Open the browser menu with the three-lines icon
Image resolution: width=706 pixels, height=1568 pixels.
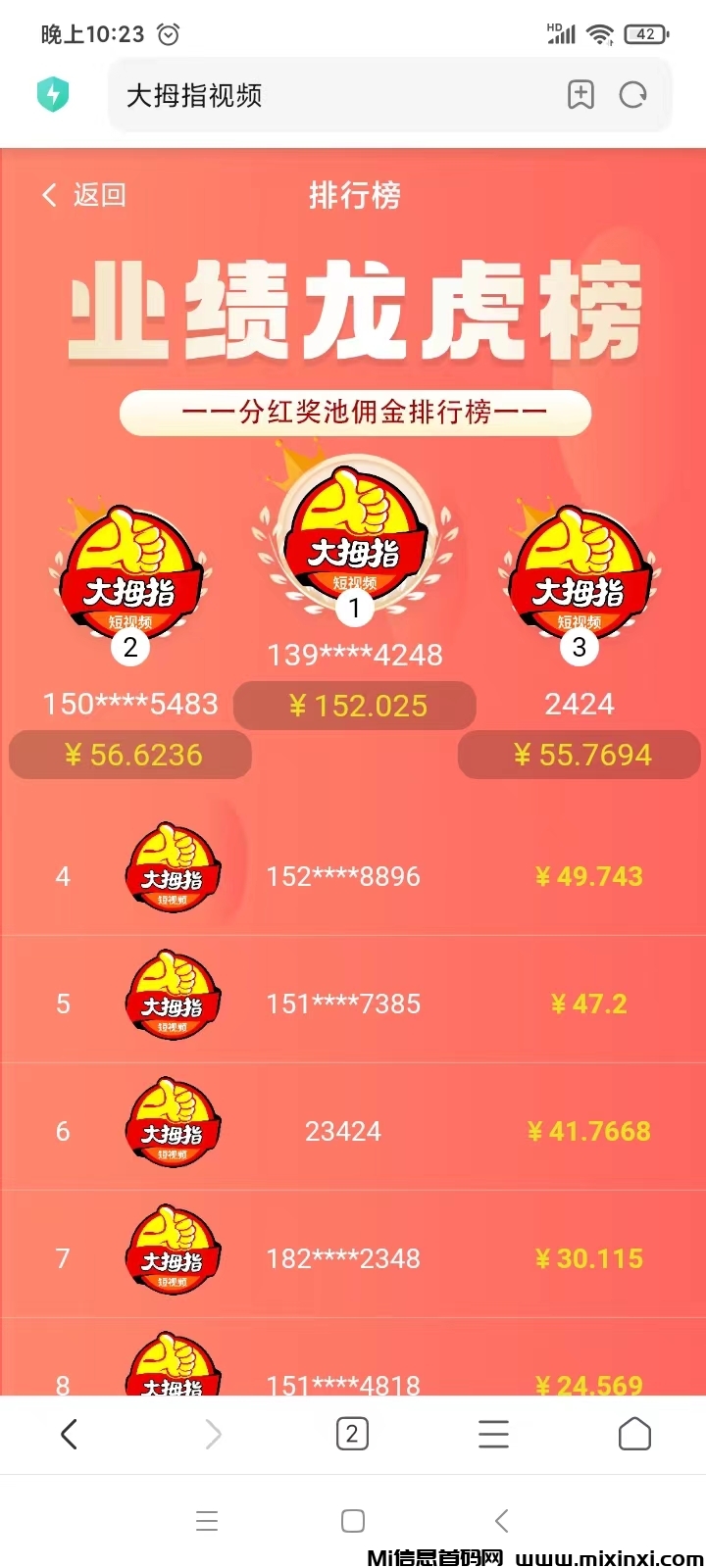[493, 1434]
